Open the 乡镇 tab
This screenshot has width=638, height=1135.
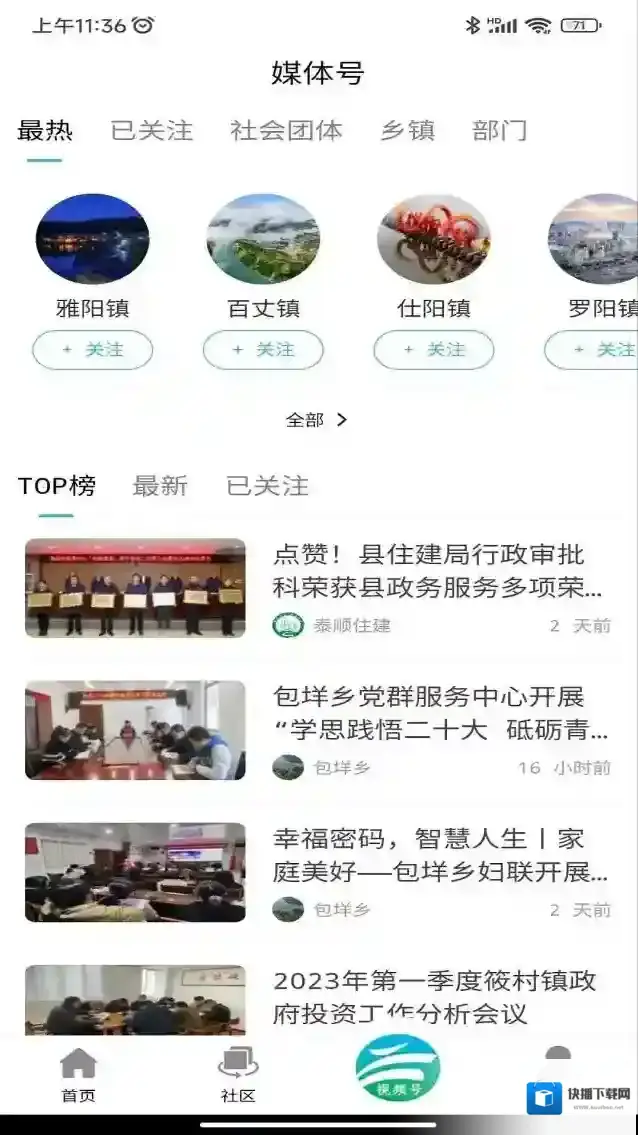(x=407, y=131)
